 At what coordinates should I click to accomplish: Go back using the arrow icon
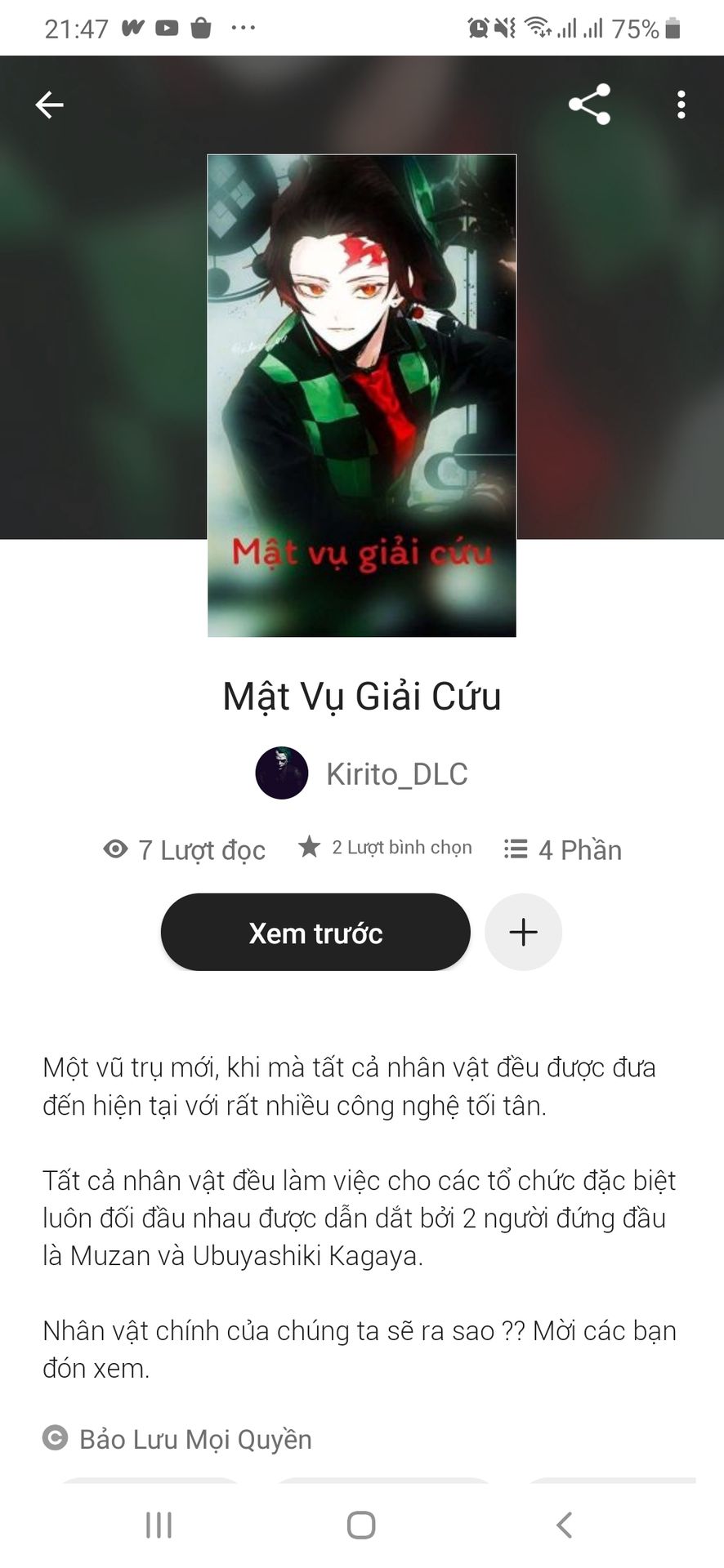[49, 105]
